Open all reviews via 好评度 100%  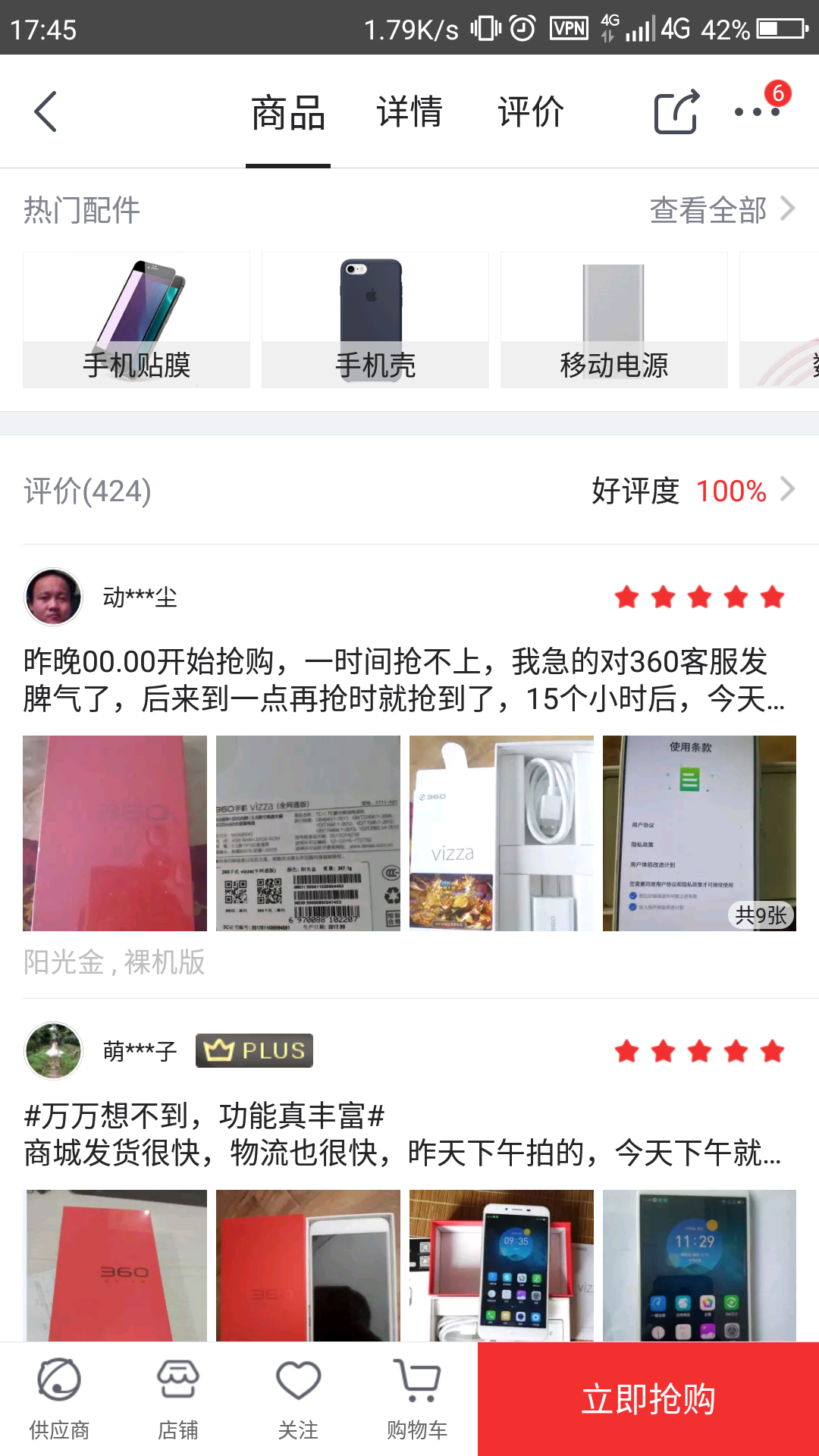(692, 491)
